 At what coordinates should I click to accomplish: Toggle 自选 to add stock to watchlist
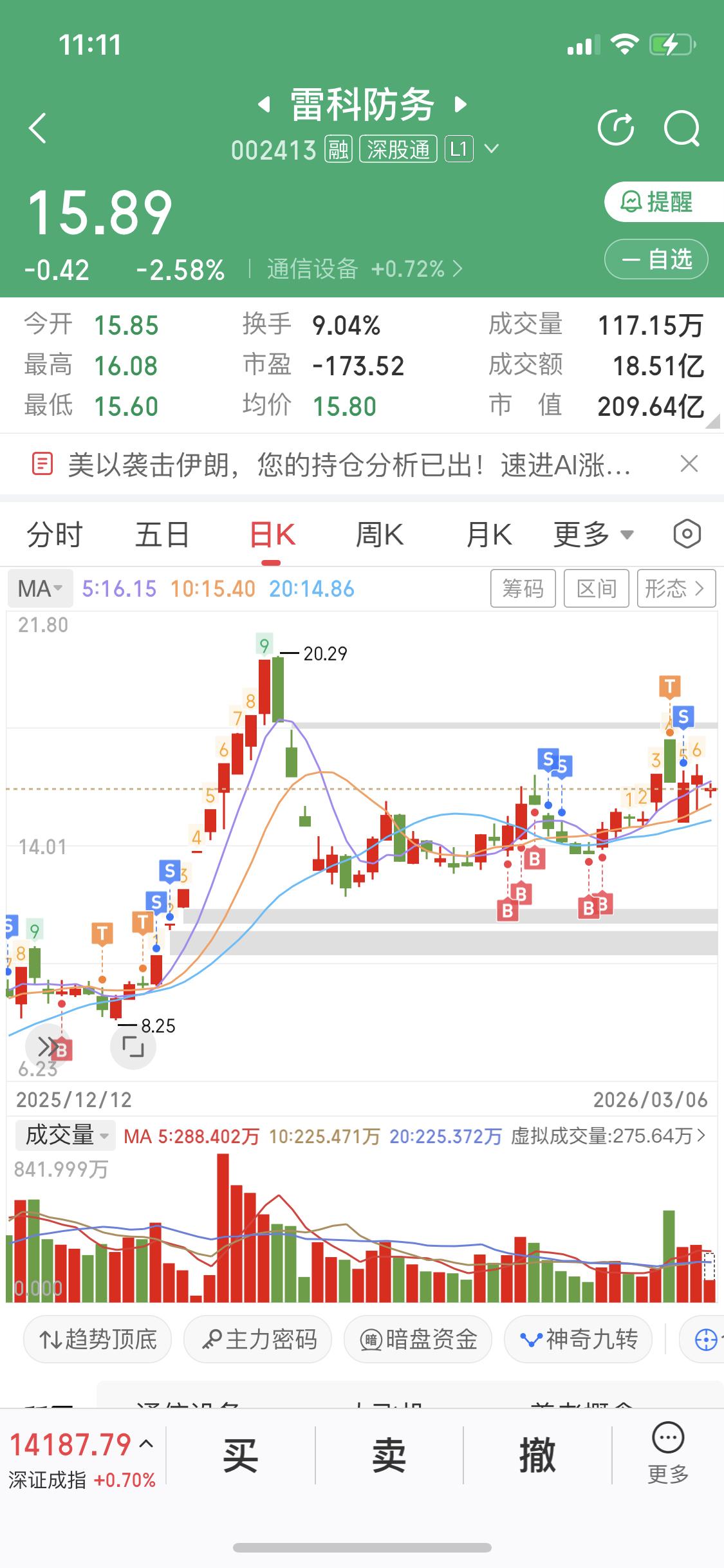pyautogui.click(x=656, y=259)
